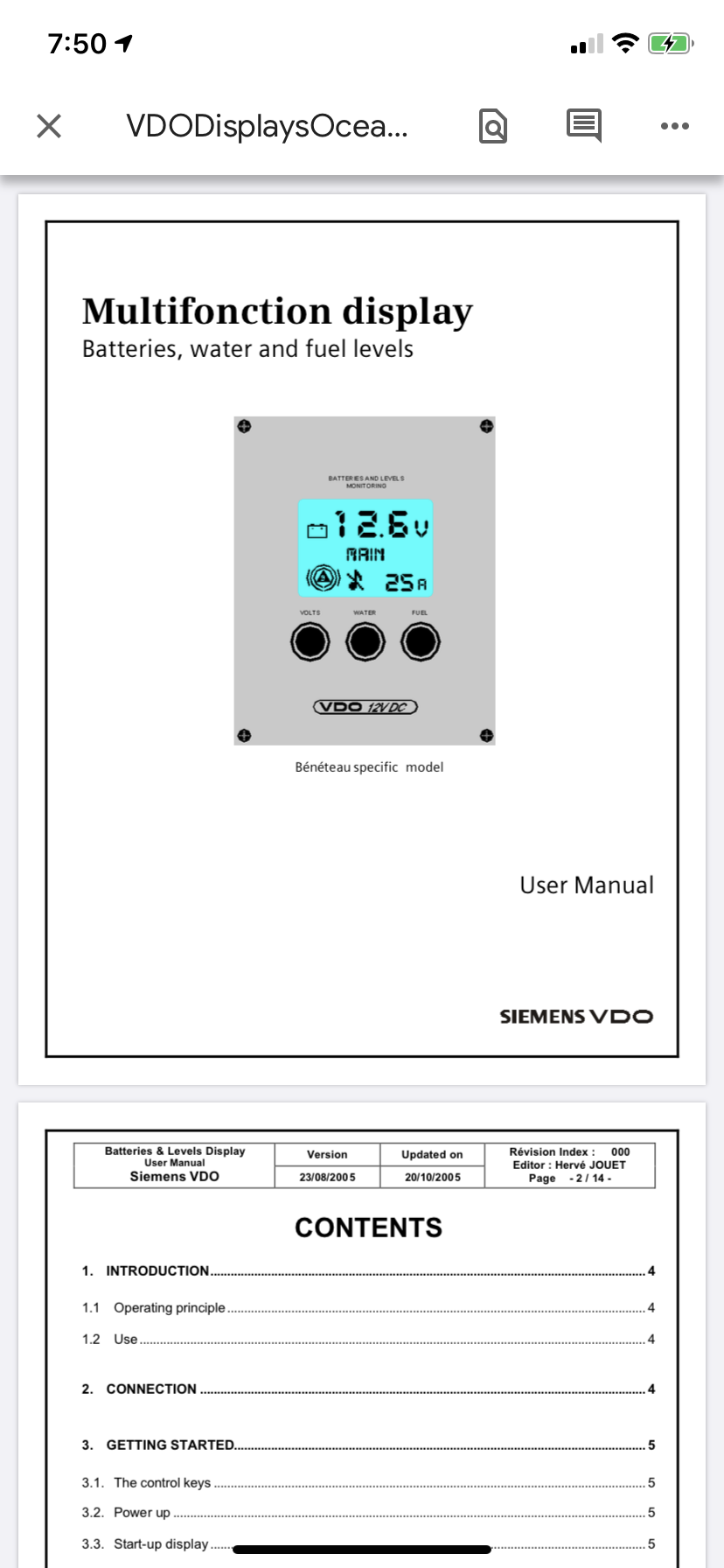Open the comments panel
724x1568 pixels.
pyautogui.click(x=584, y=126)
